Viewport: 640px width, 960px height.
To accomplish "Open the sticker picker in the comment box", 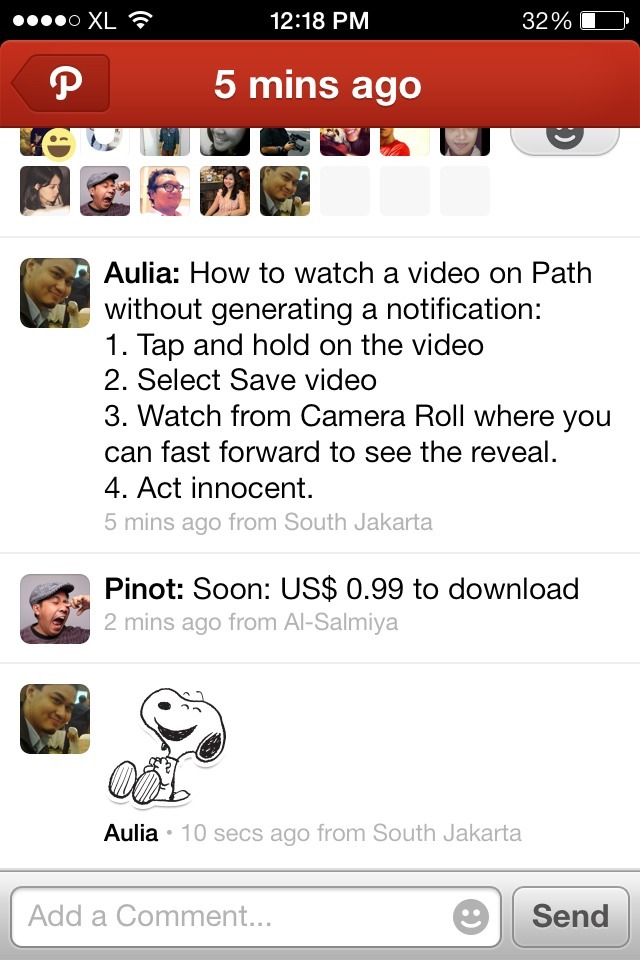I will pos(471,916).
